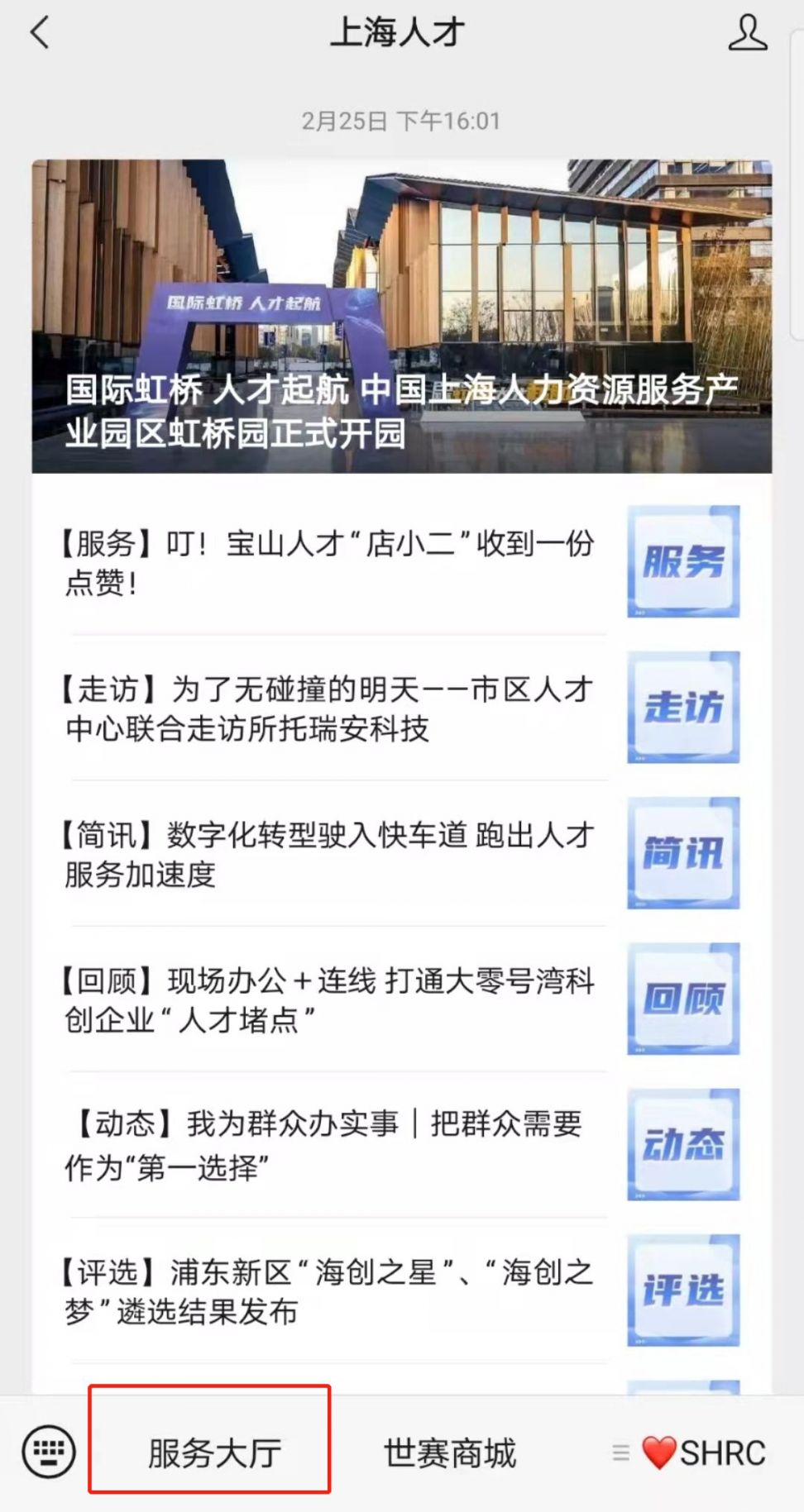804x1512 pixels.
Task: Open the account profile icon
Action: coord(747,33)
